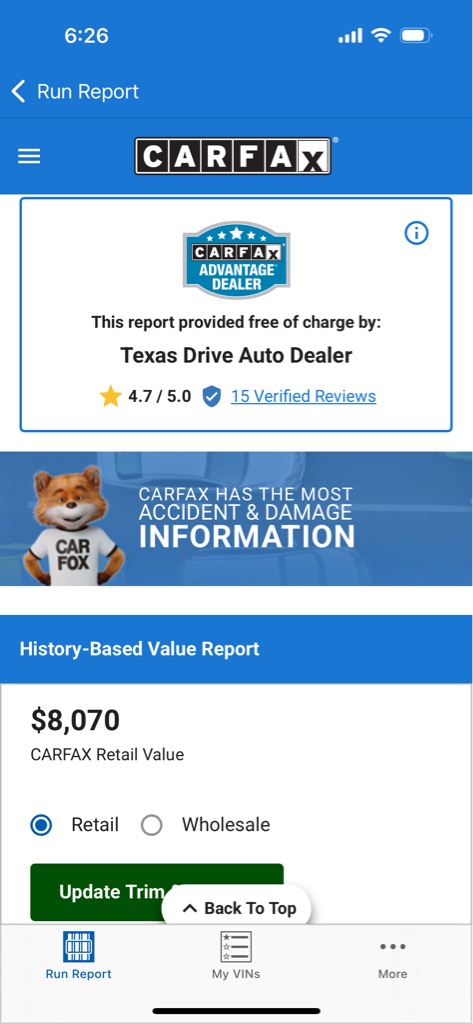Switch to the My VINs tab
This screenshot has height=1024, width=473.
coord(236,955)
